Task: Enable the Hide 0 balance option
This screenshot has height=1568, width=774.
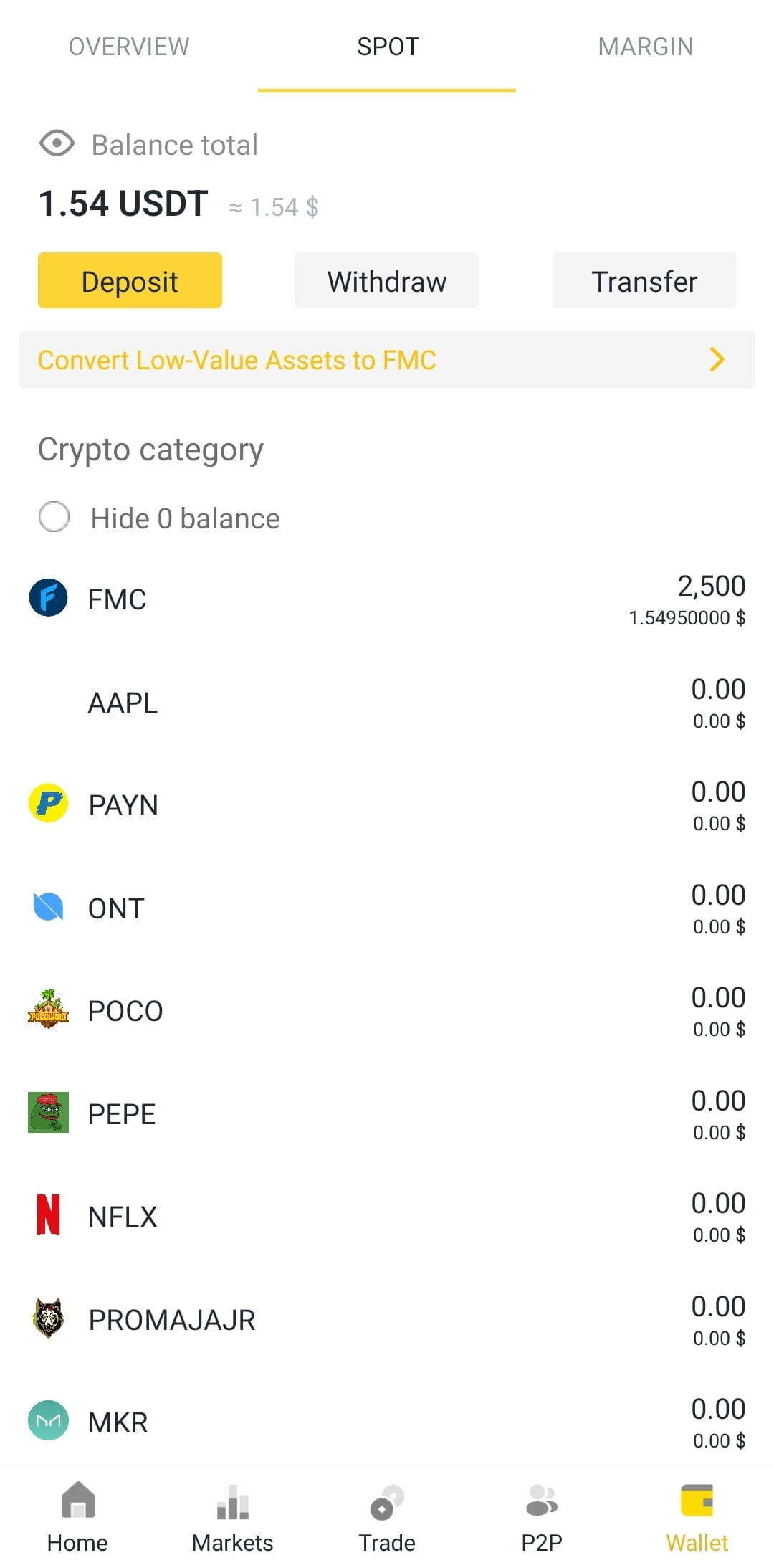Action: click(x=54, y=517)
